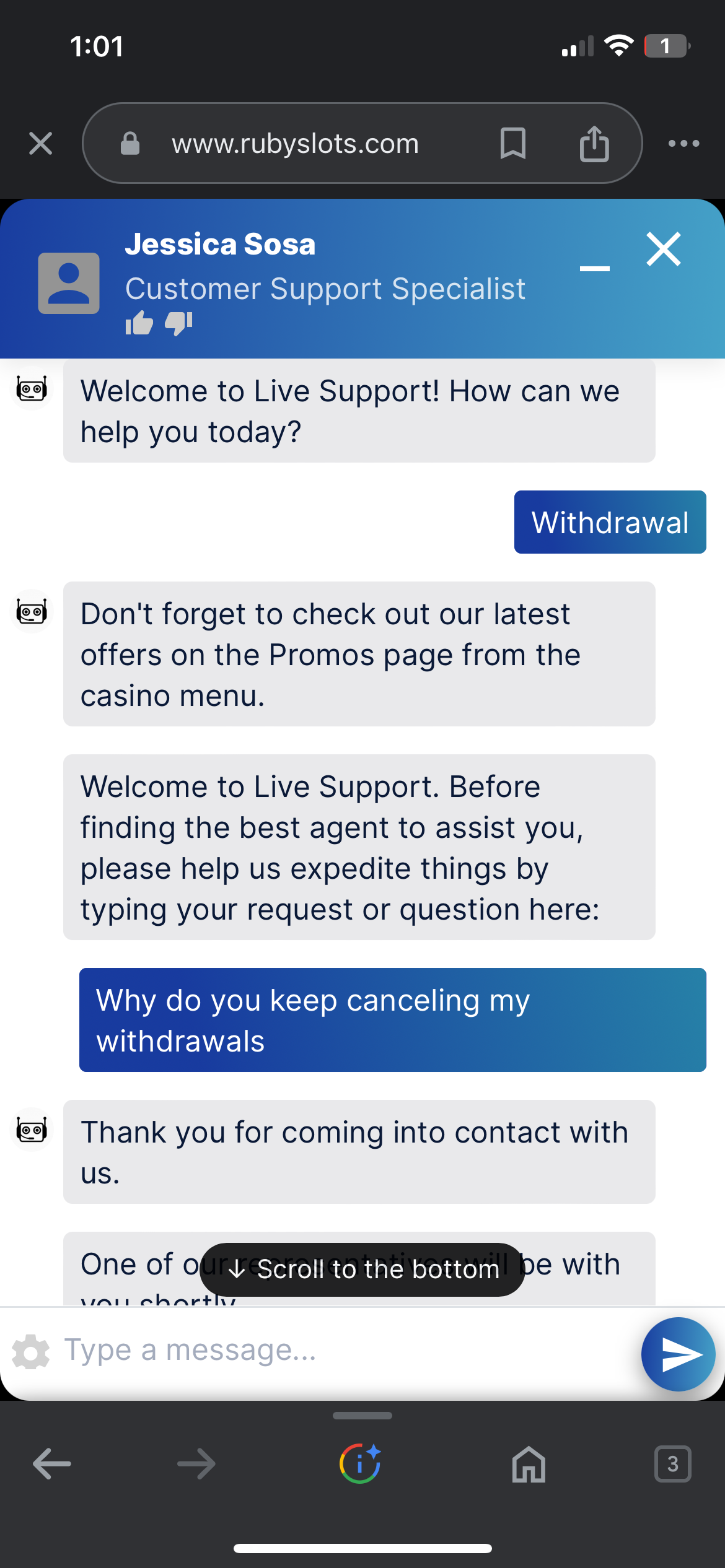
Task: Go to the browser home page
Action: point(529,1464)
